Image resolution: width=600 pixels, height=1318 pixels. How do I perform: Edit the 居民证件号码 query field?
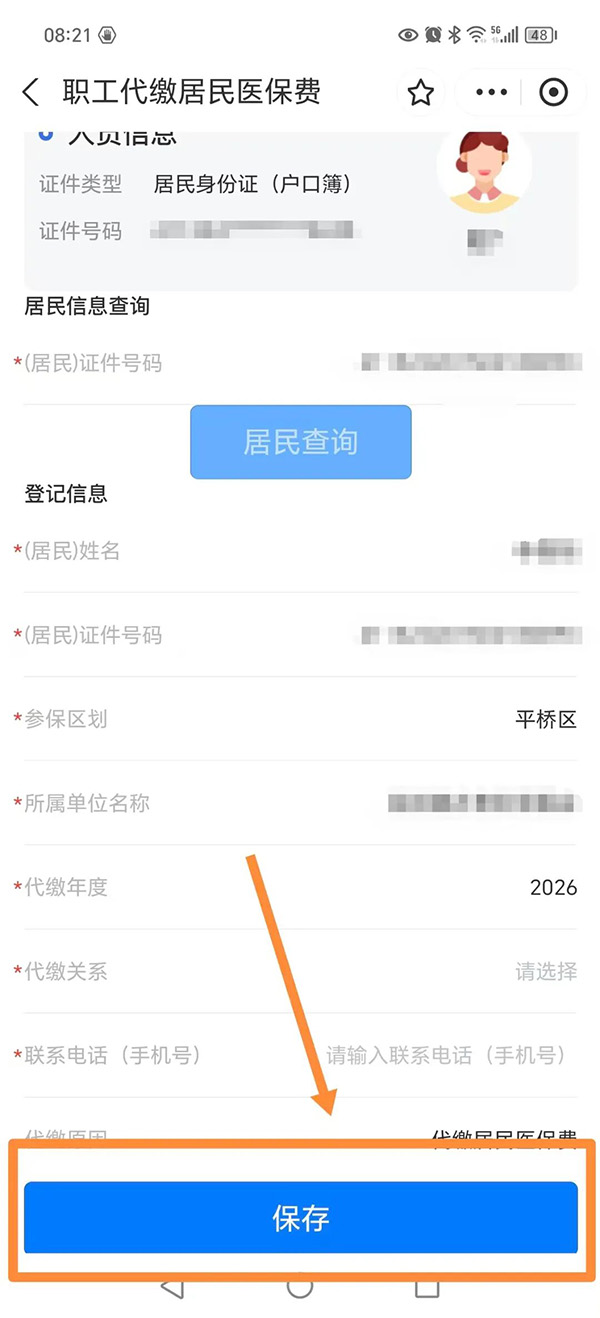point(470,363)
